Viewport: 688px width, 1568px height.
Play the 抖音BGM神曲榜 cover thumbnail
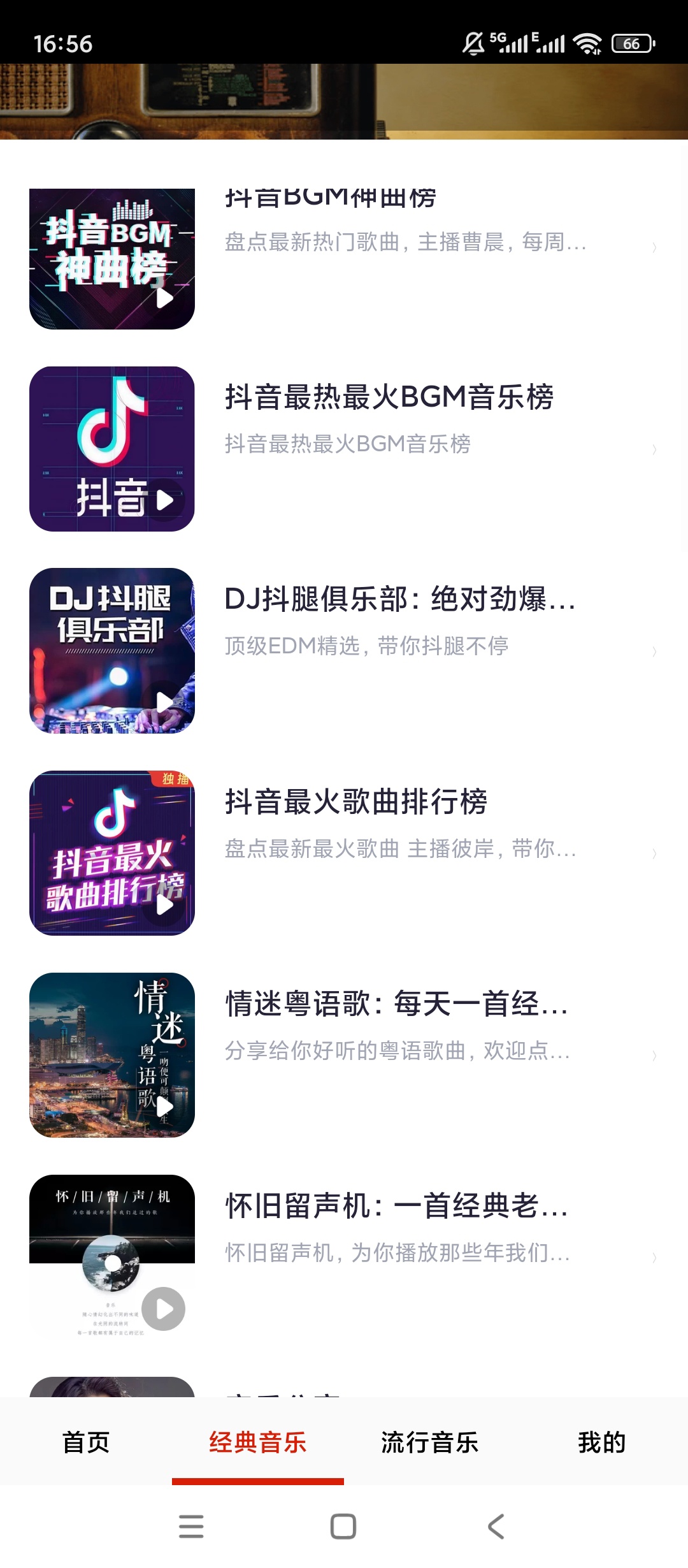112,259
